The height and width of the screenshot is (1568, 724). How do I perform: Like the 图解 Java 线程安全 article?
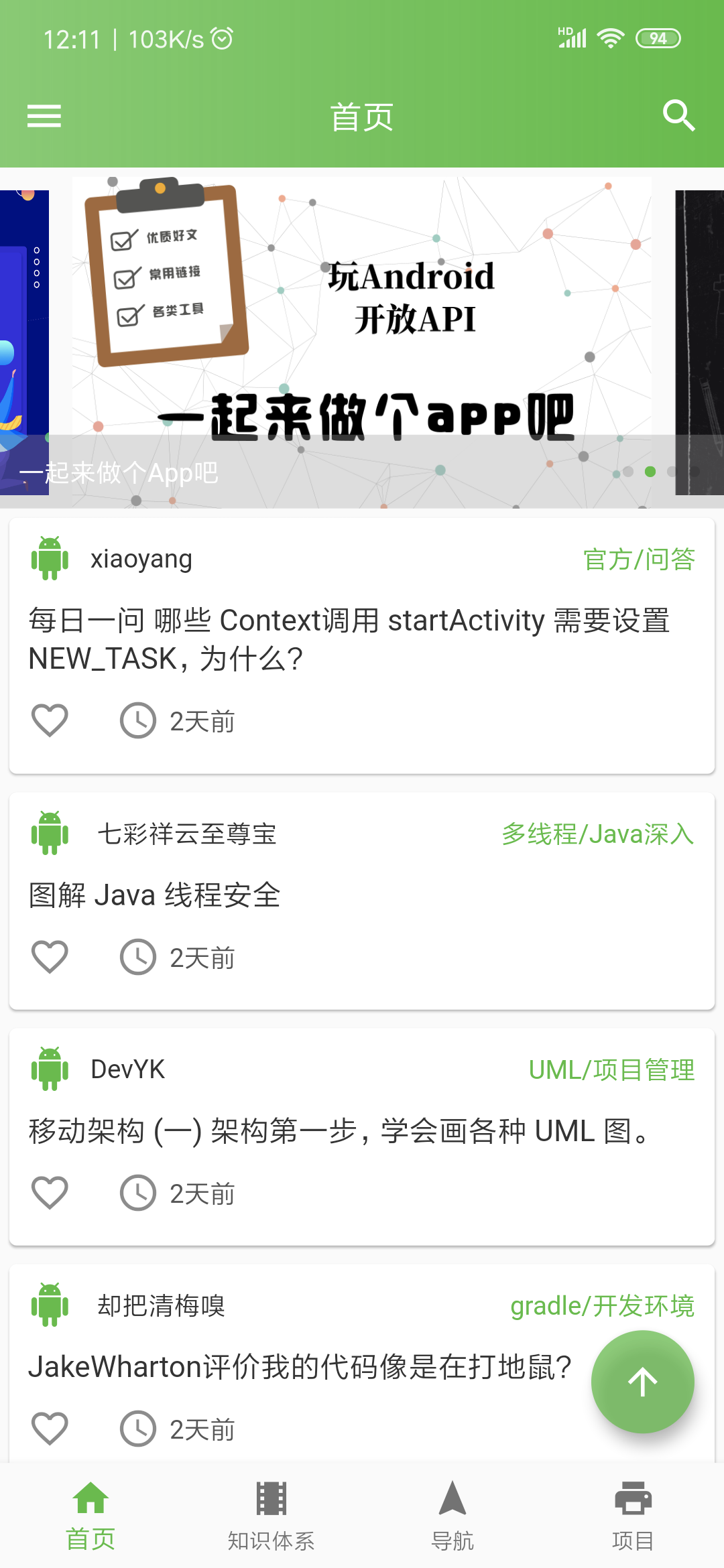[x=50, y=958]
